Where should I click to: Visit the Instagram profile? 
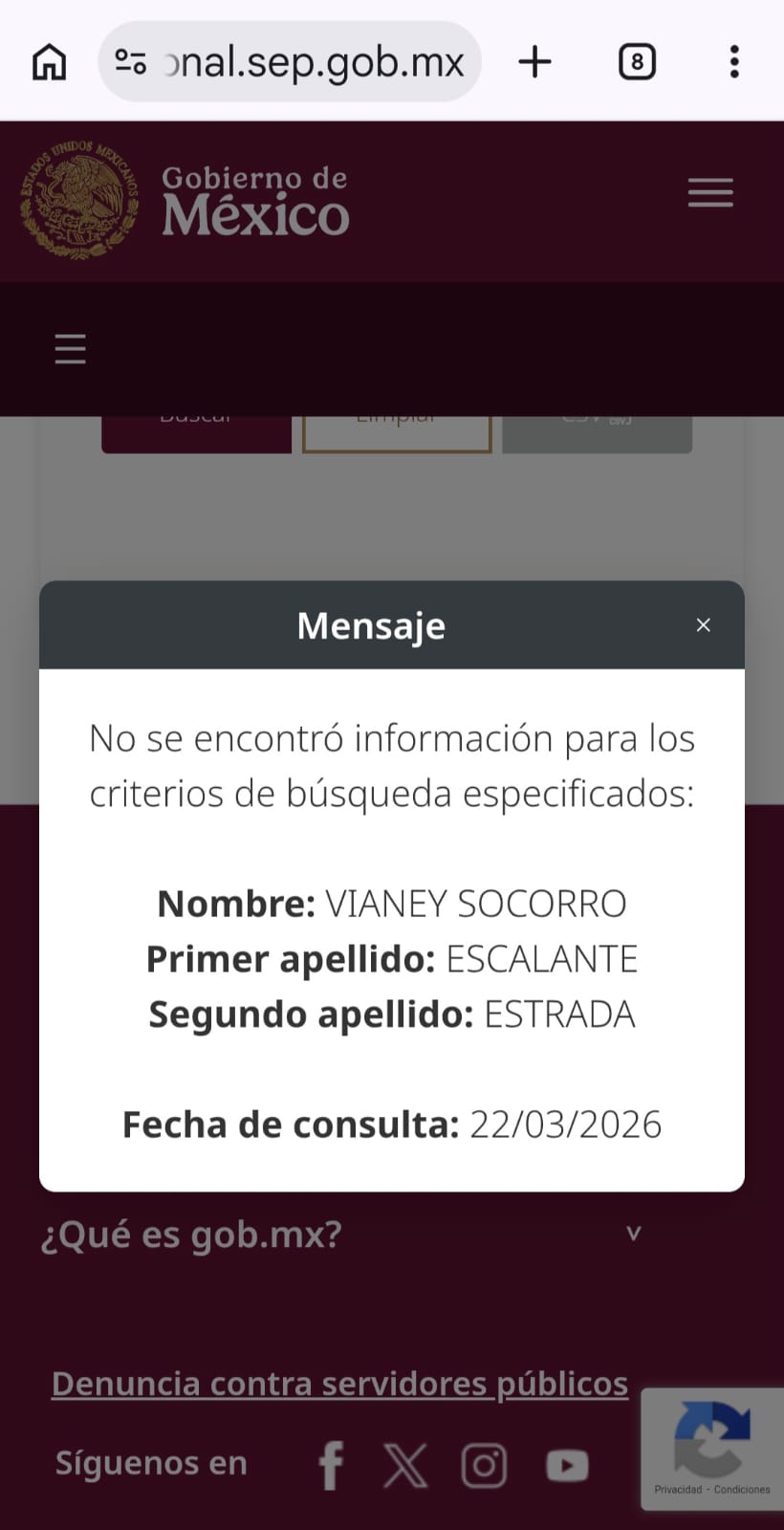(484, 1465)
